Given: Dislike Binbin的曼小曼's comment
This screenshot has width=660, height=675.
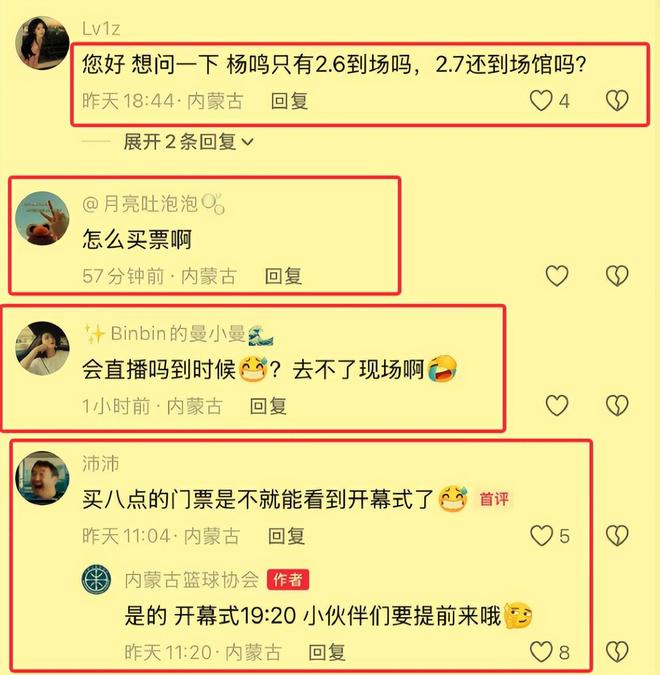Looking at the screenshot, I should 618,405.
